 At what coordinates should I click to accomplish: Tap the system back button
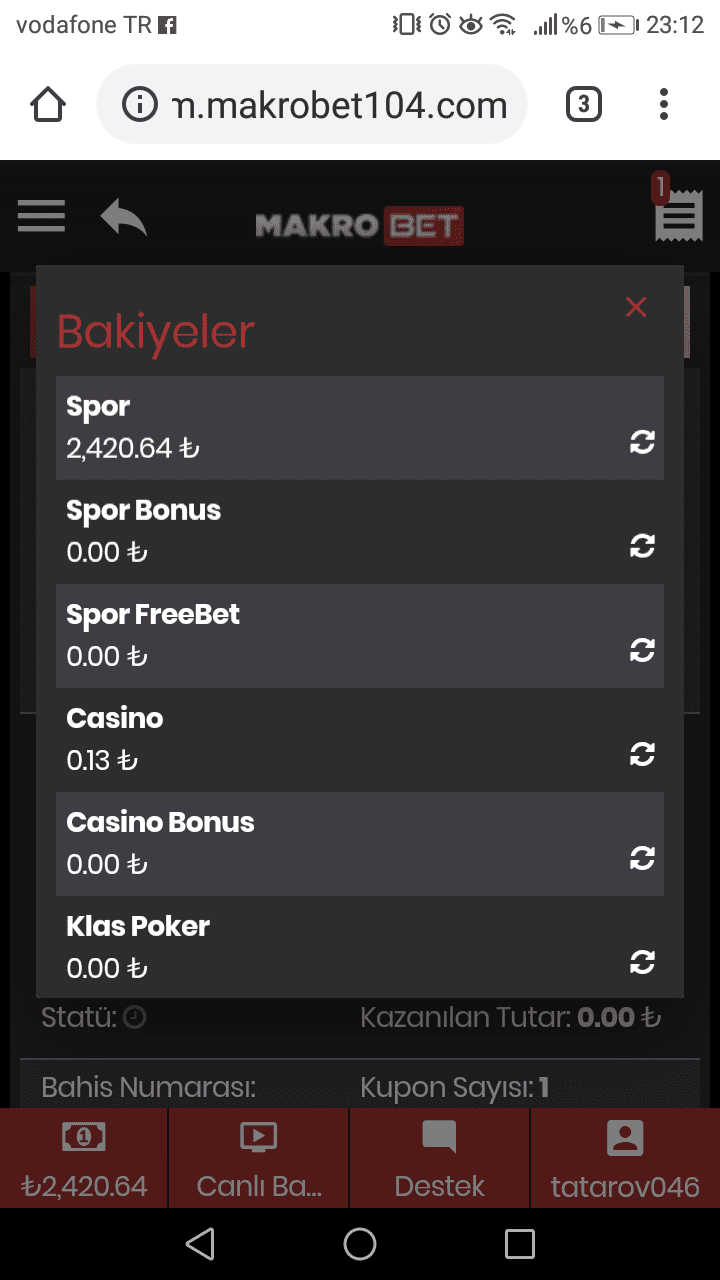200,1244
